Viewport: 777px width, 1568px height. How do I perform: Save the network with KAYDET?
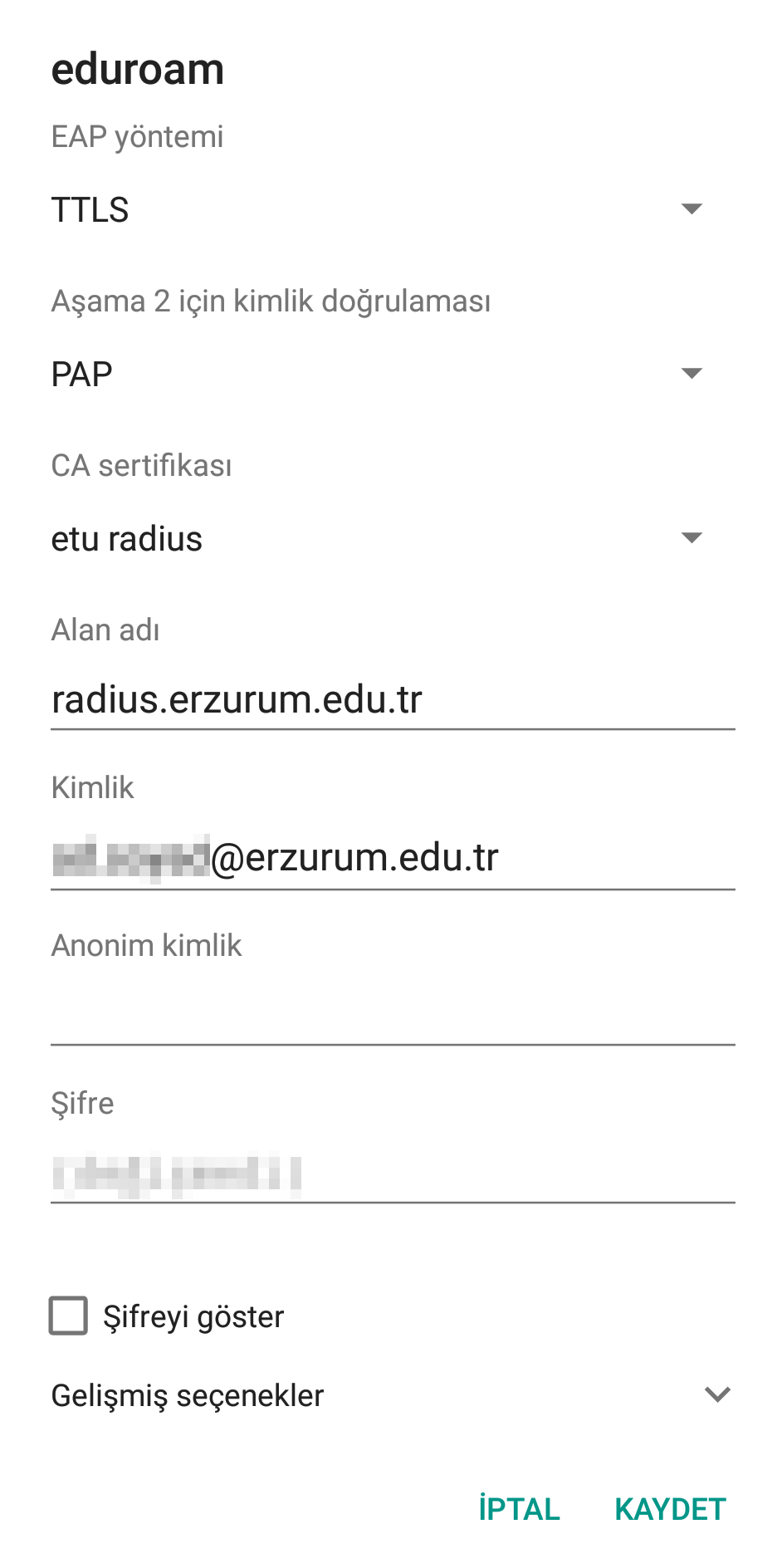click(670, 1508)
